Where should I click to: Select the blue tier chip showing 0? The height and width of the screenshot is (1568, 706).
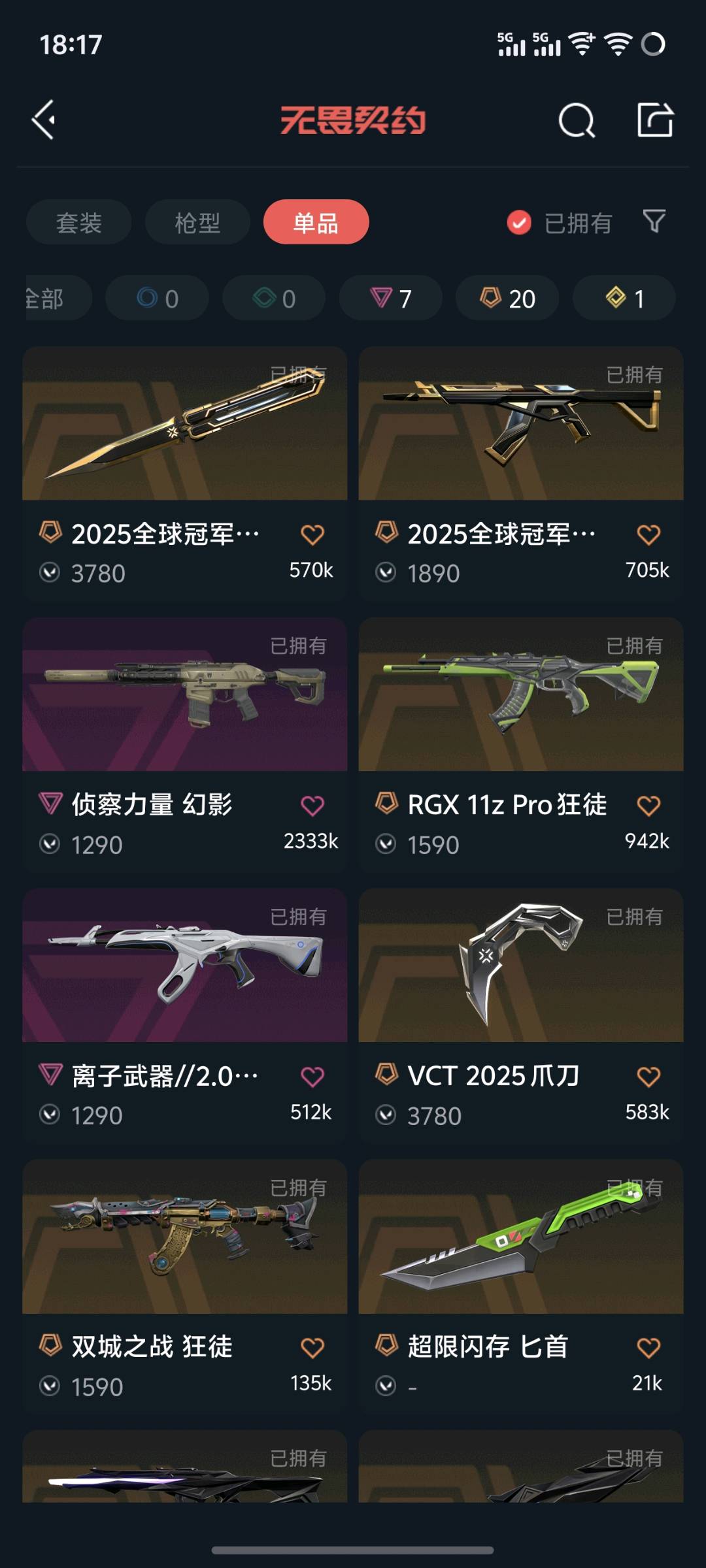point(157,299)
